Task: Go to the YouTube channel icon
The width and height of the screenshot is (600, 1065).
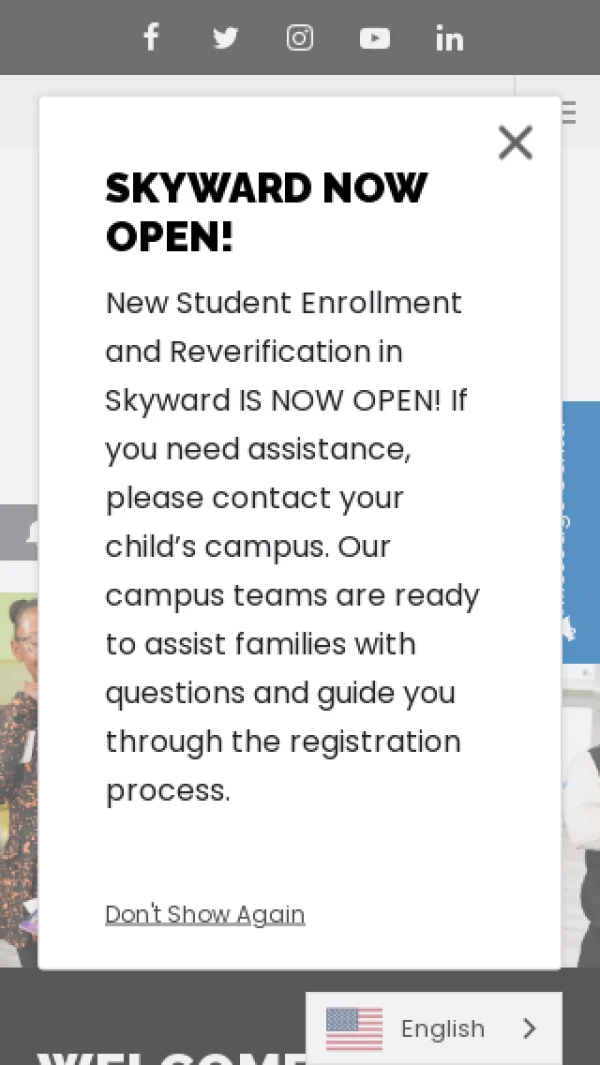Action: [374, 38]
